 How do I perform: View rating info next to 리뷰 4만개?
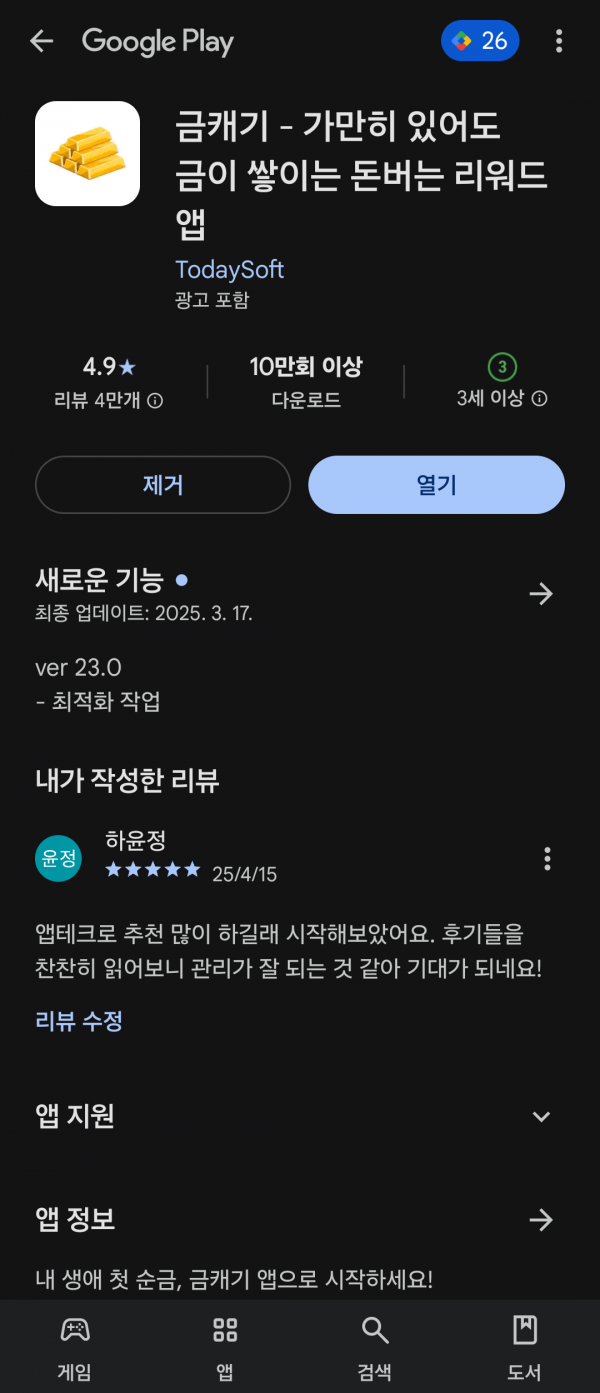click(155, 400)
